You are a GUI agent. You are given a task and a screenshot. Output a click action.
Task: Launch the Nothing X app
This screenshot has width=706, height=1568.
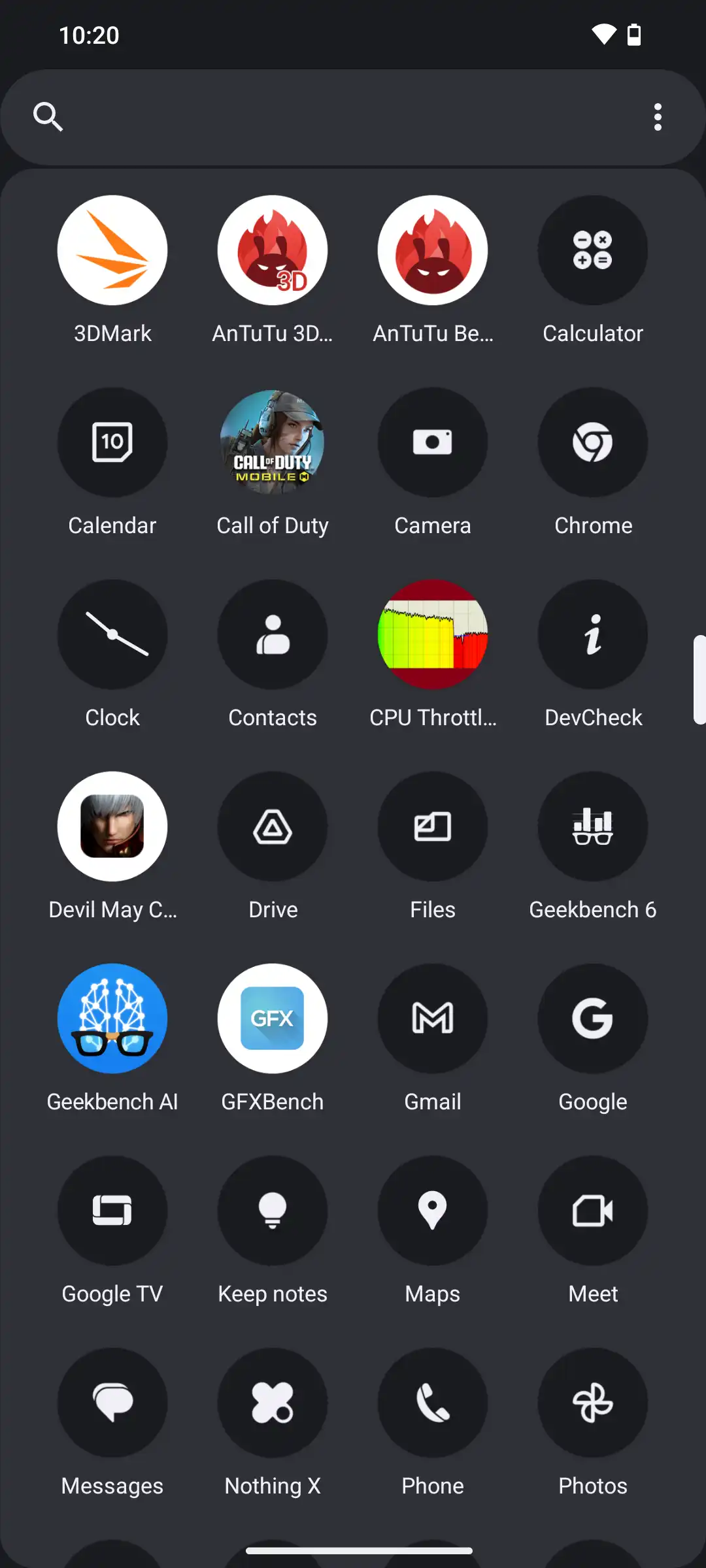point(273,1403)
